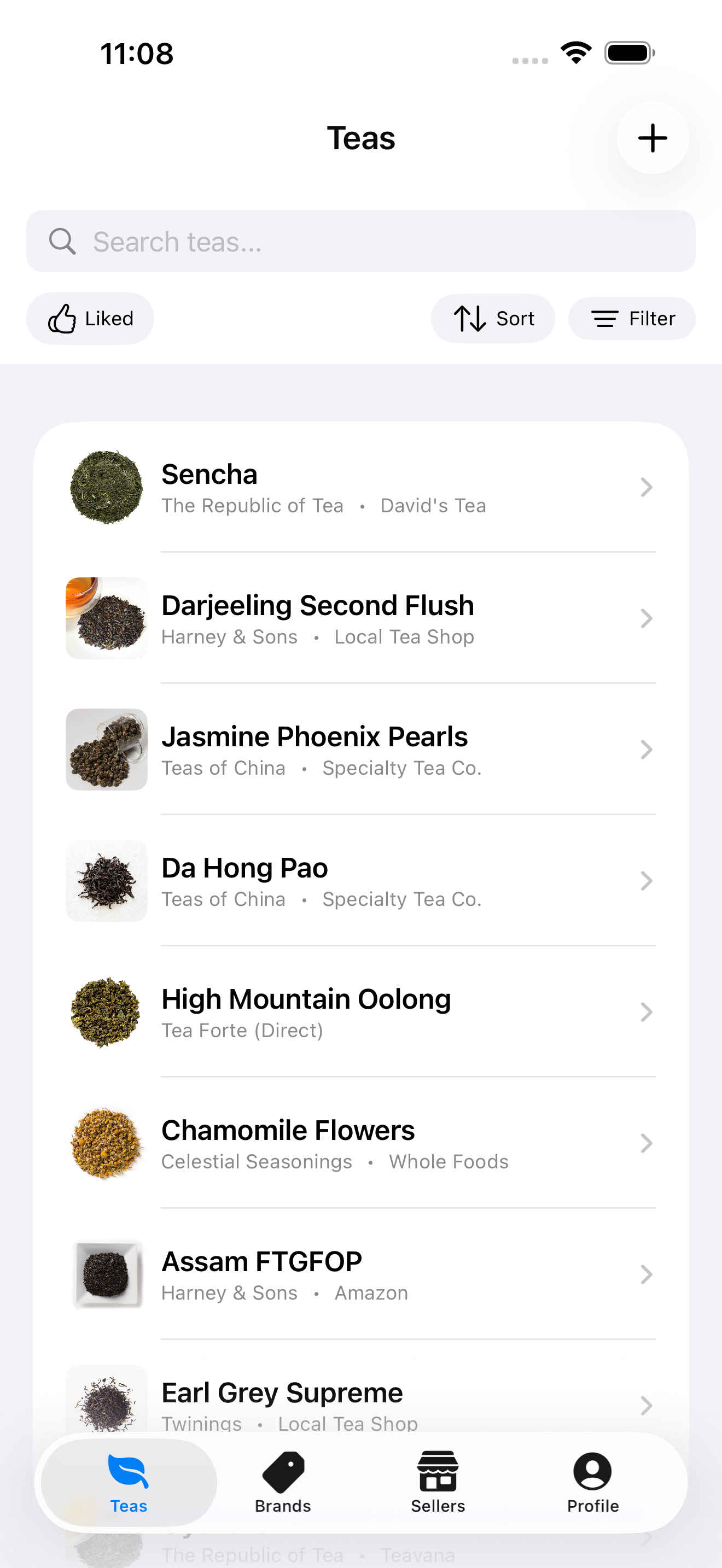The width and height of the screenshot is (722, 1568).
Task: Enable liked-only view with thumbs-up toggle
Action: pos(63,318)
